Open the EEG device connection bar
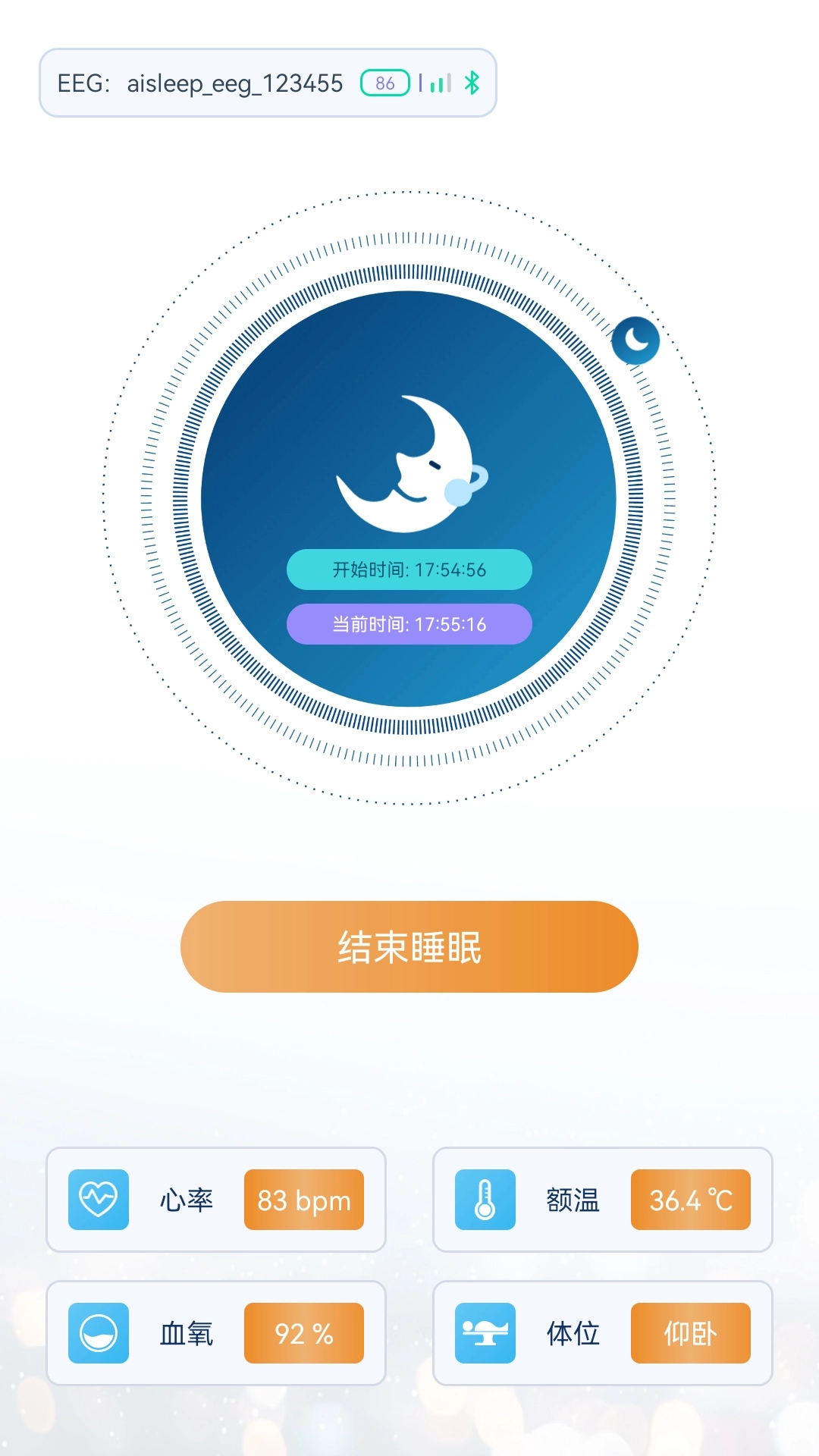Viewport: 819px width, 1456px height. tap(269, 82)
